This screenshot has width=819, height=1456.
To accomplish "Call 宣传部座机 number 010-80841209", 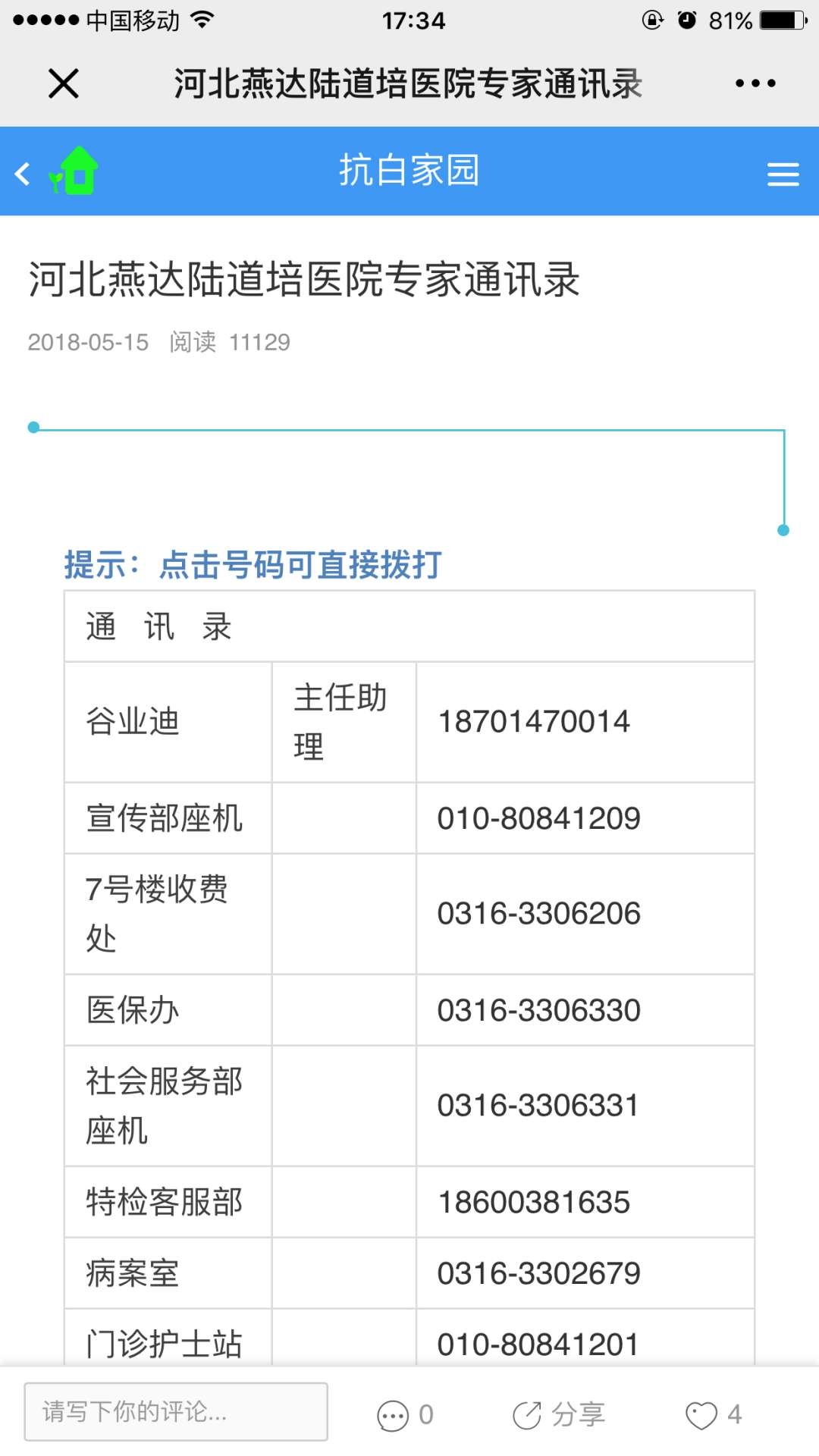I will click(538, 818).
